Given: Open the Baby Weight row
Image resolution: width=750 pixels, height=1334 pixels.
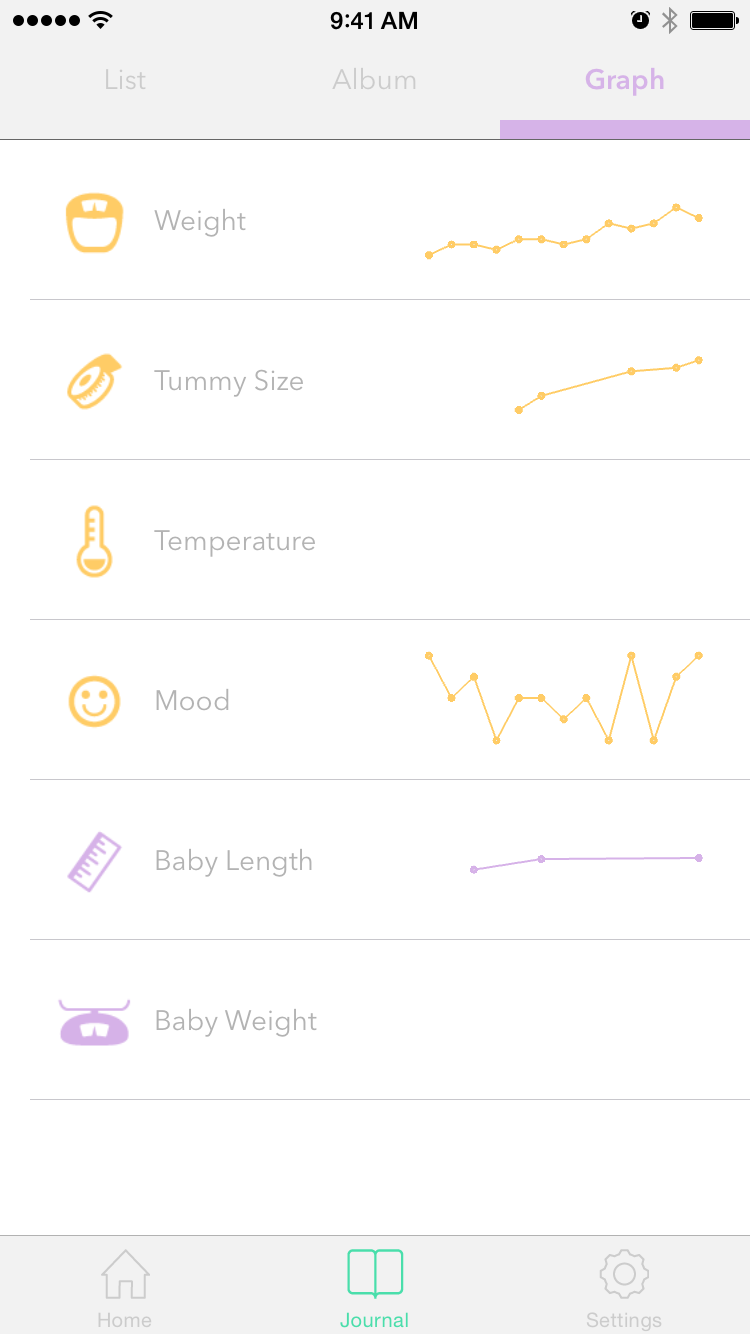Looking at the screenshot, I should [375, 1021].
